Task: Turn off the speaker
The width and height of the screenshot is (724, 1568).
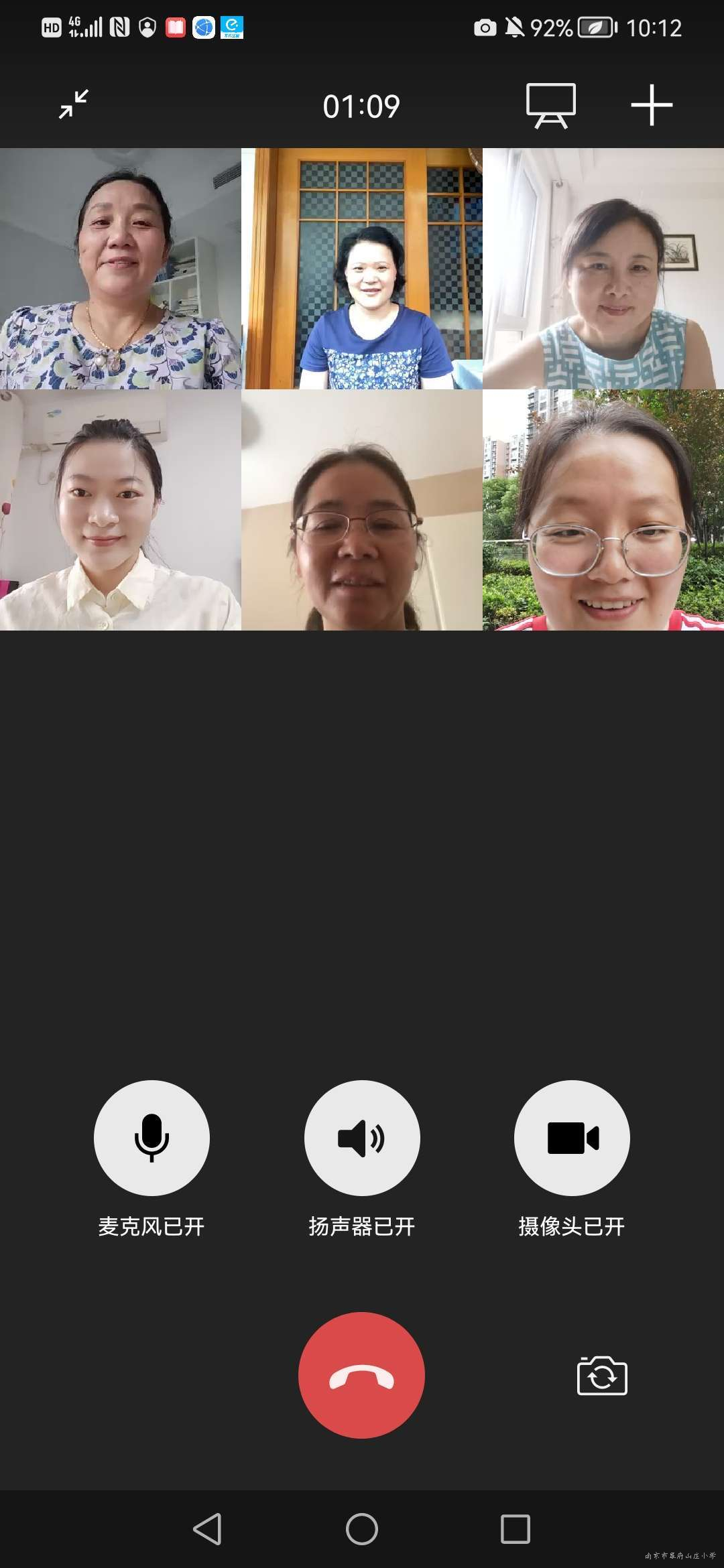Action: [x=362, y=1138]
